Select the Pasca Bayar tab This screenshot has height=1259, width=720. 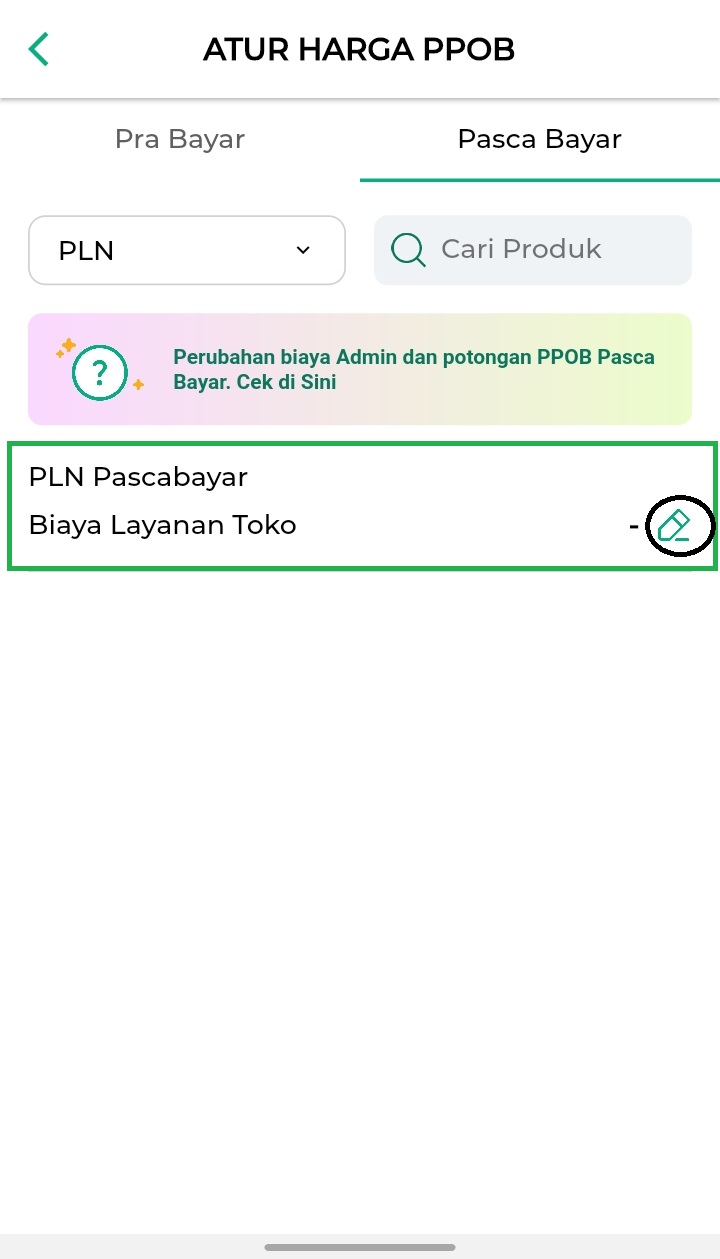point(540,140)
